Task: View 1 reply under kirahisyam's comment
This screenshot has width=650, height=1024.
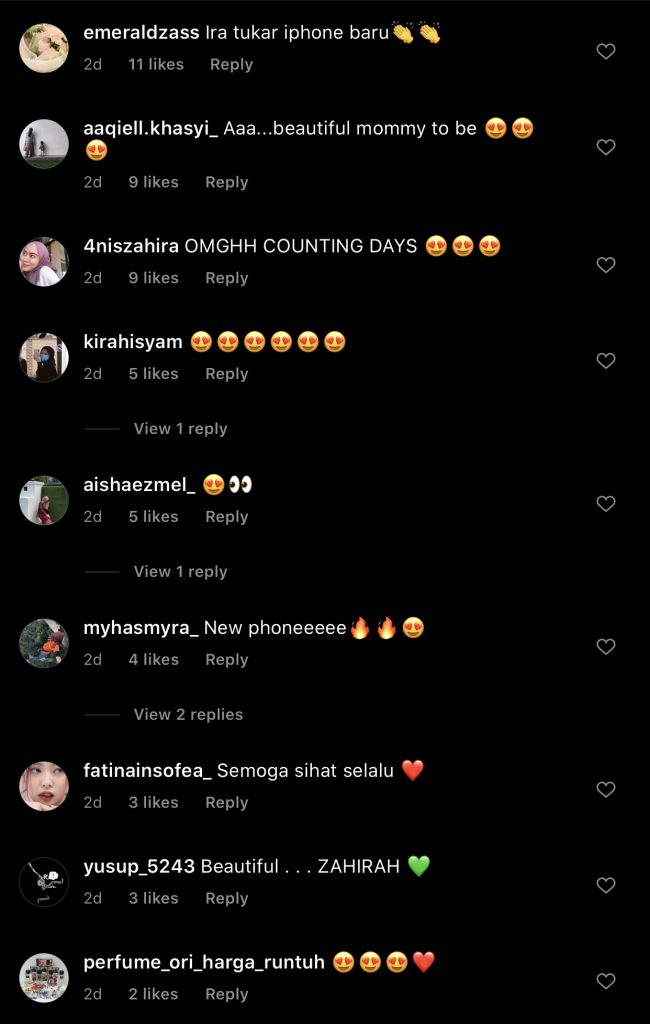Action: pos(180,428)
